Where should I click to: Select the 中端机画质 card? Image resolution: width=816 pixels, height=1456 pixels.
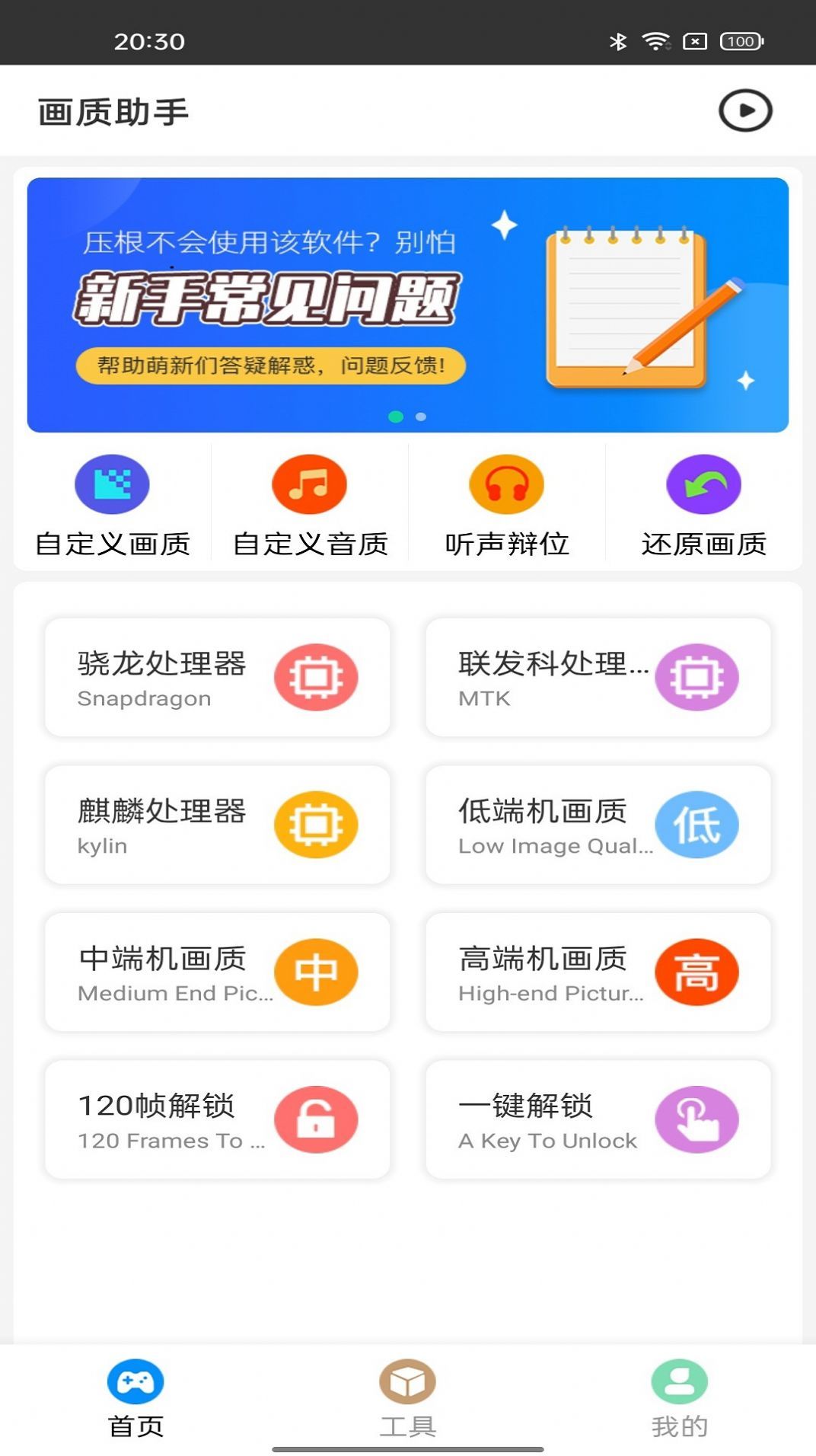coord(218,972)
